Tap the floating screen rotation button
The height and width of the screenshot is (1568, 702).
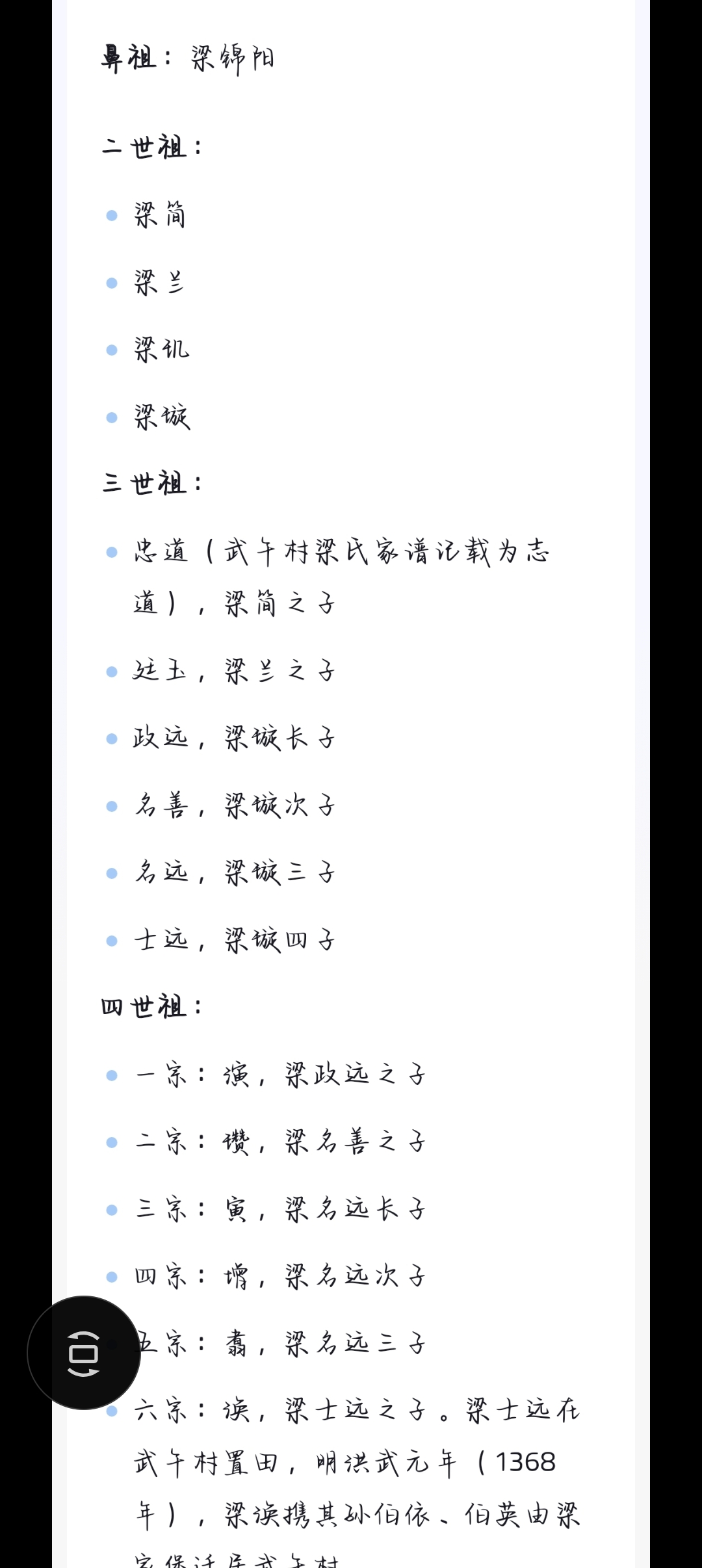pyautogui.click(x=84, y=1353)
